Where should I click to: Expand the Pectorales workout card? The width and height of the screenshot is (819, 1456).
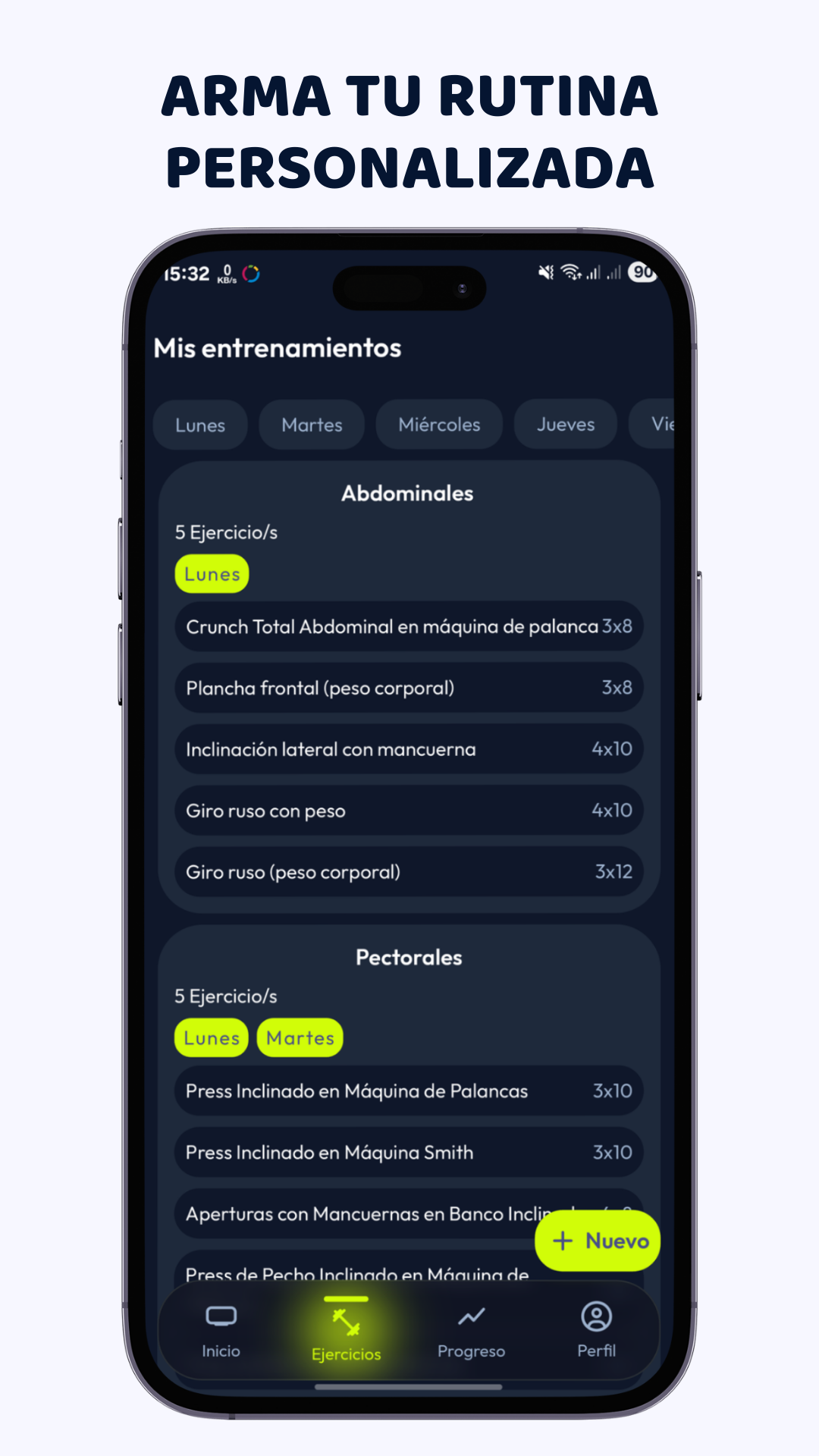tap(409, 957)
